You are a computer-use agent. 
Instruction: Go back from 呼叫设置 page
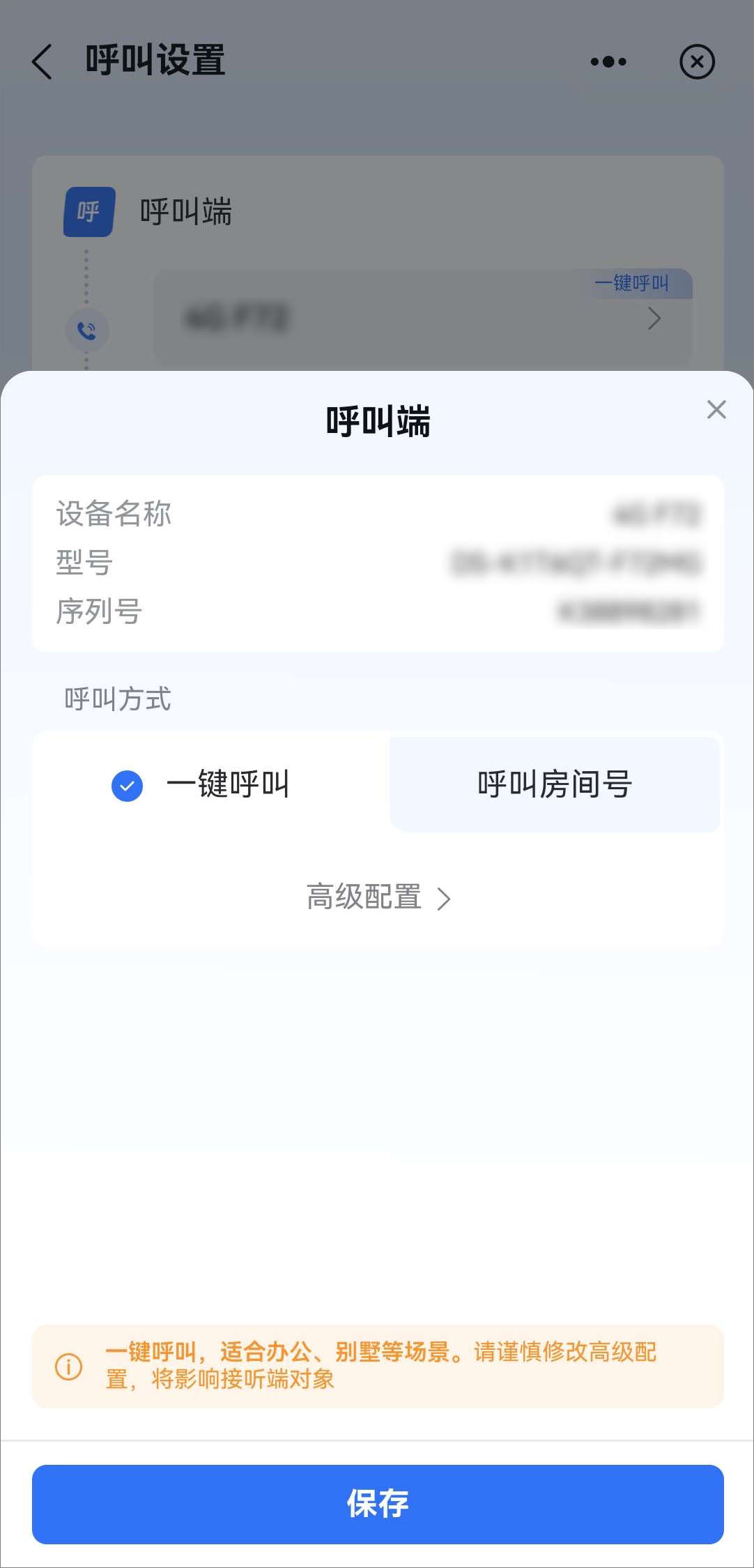tap(43, 61)
